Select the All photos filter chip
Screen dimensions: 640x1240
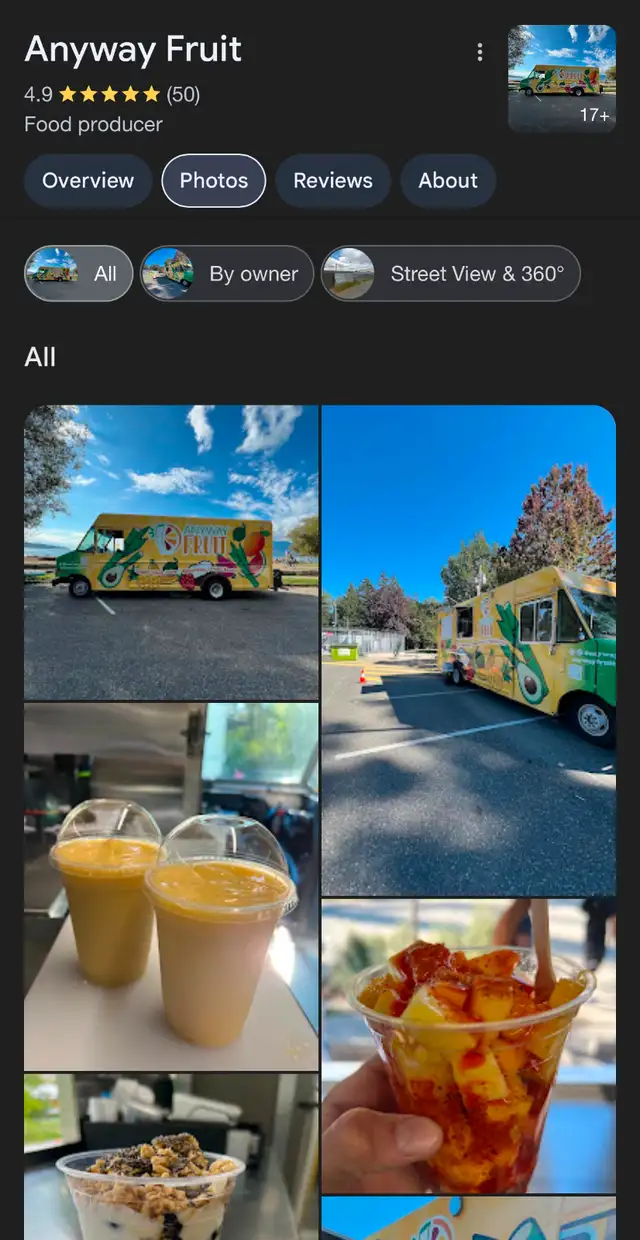[79, 274]
